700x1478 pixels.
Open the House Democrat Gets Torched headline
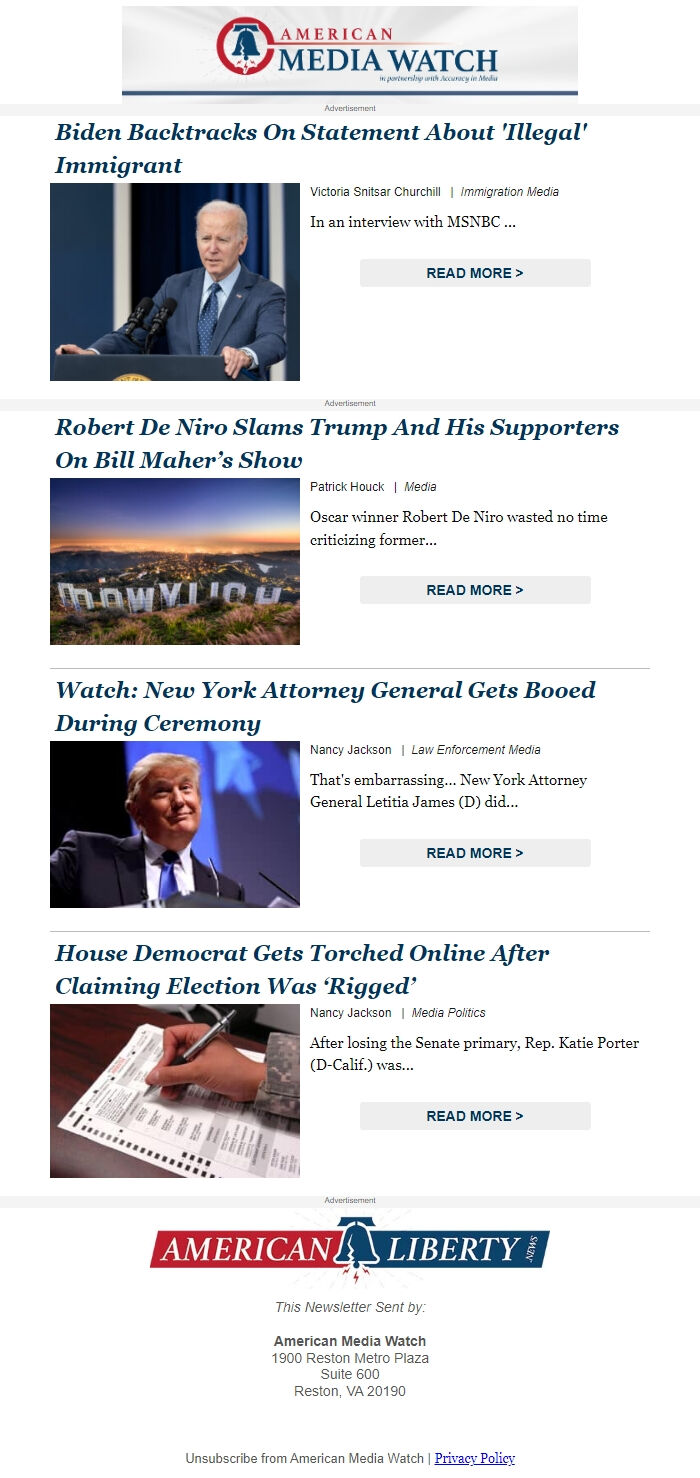point(302,969)
